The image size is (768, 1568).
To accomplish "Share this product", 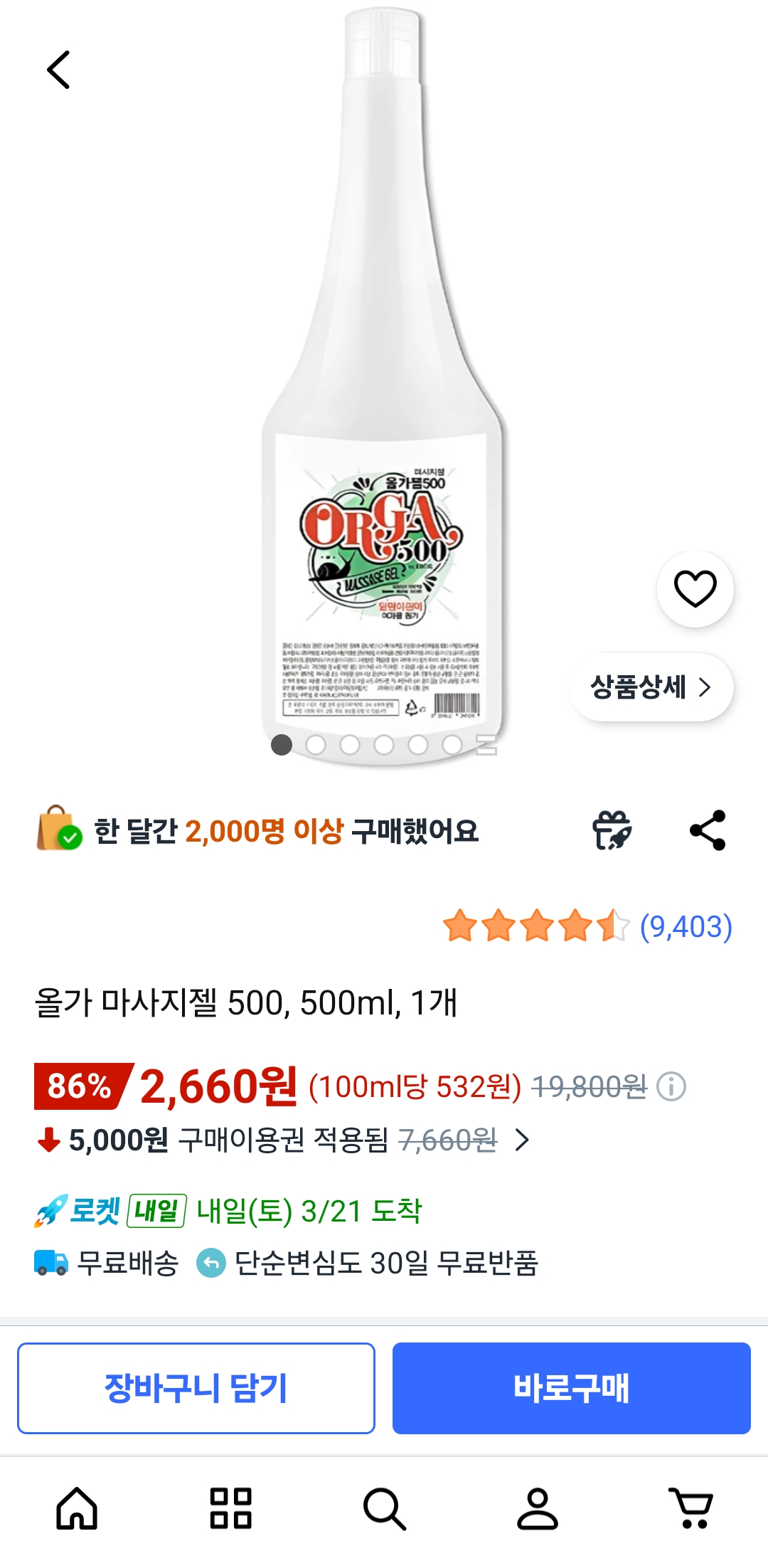I will pos(708,830).
